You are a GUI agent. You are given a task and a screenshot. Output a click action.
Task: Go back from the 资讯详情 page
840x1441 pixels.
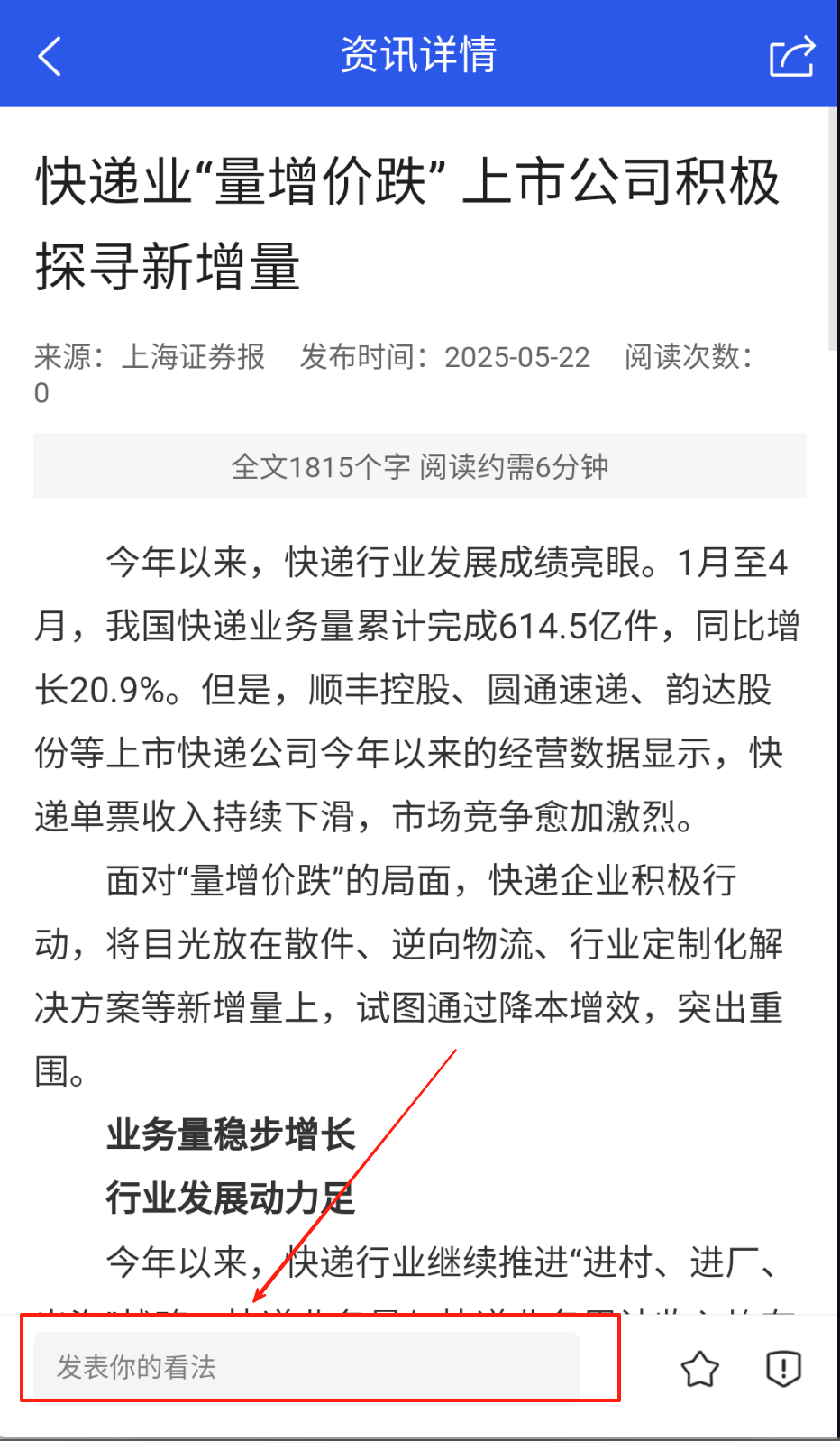pos(50,56)
